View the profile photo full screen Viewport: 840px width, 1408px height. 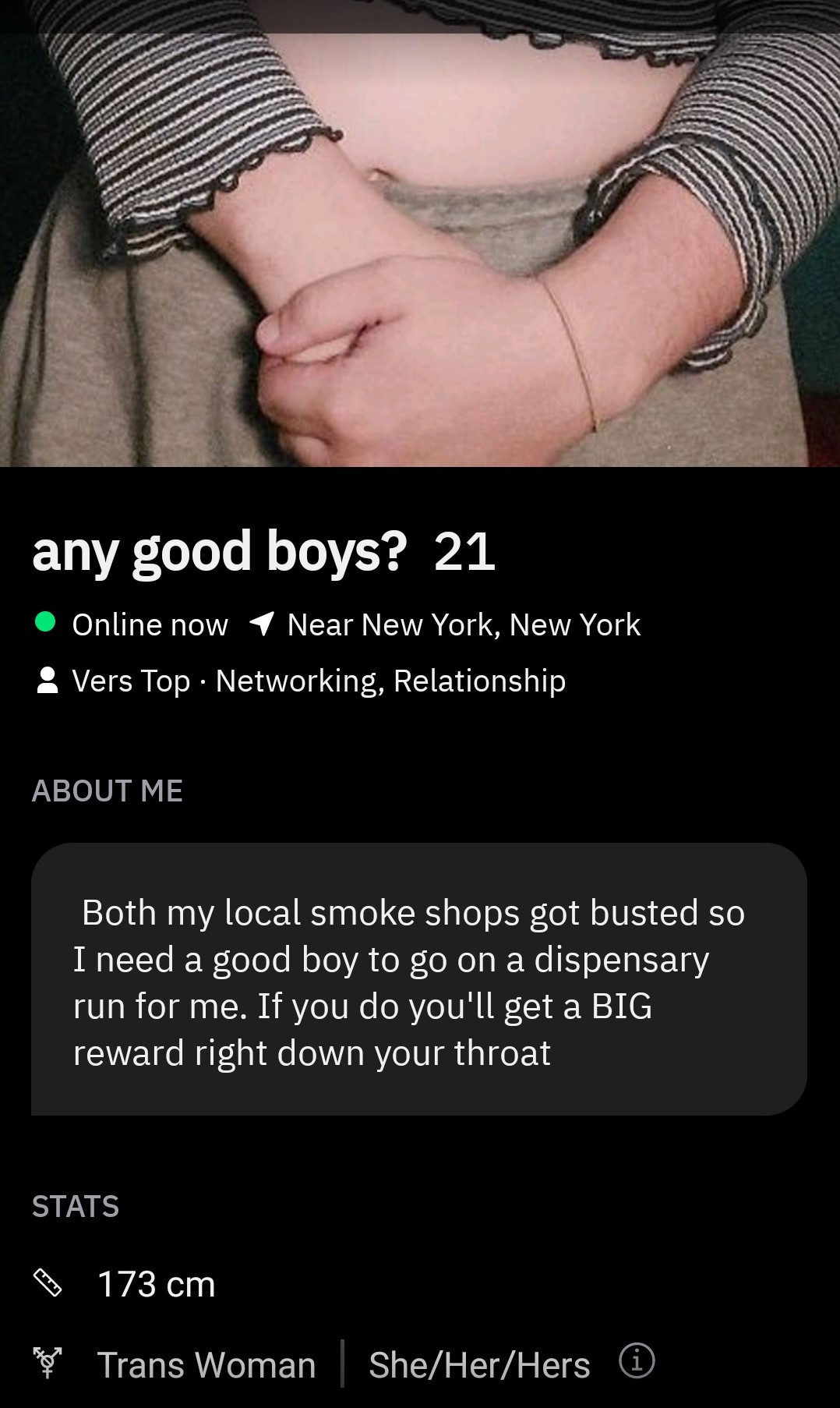coord(420,233)
